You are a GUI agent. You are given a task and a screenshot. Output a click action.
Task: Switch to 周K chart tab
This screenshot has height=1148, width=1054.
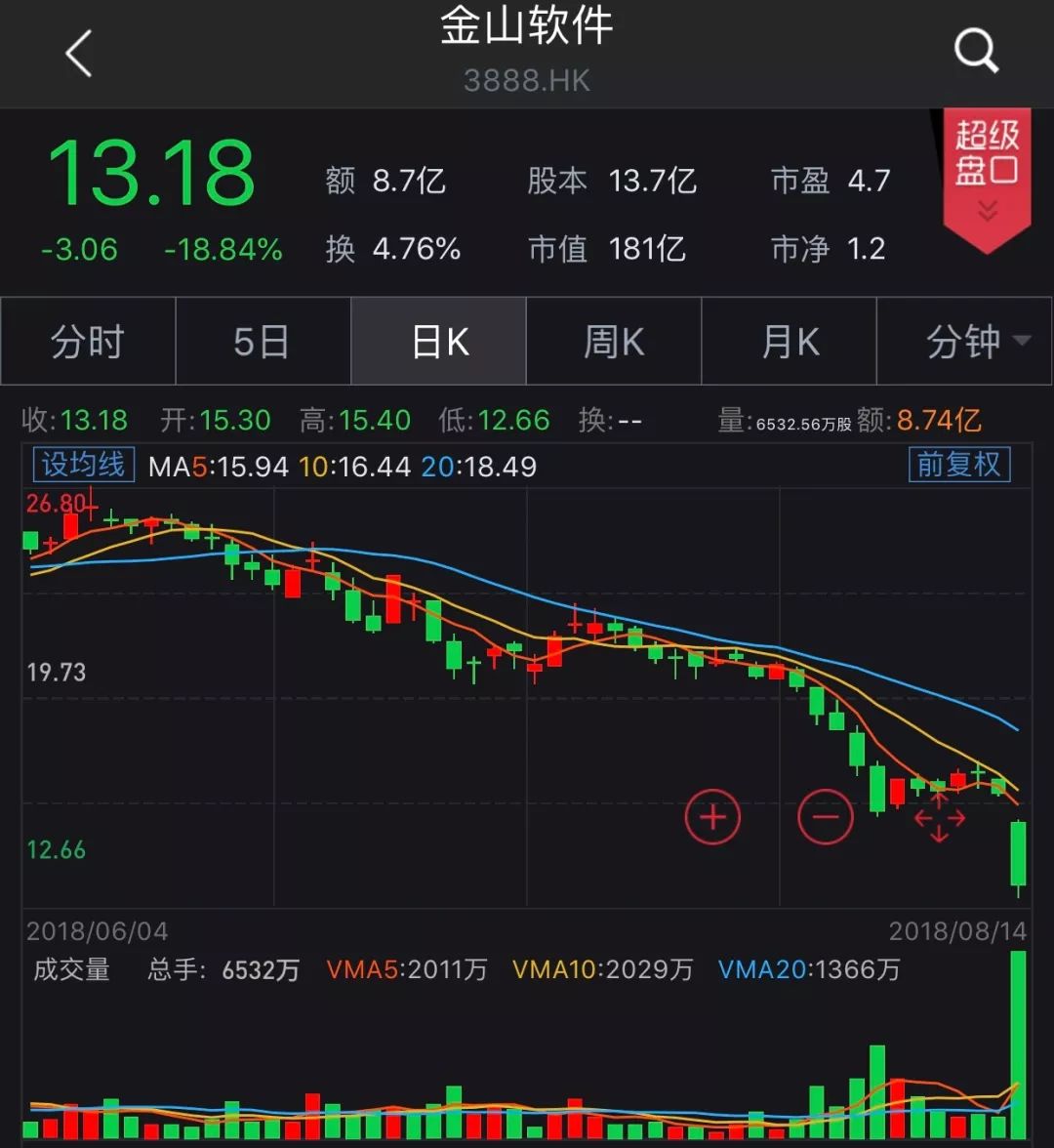coord(614,342)
